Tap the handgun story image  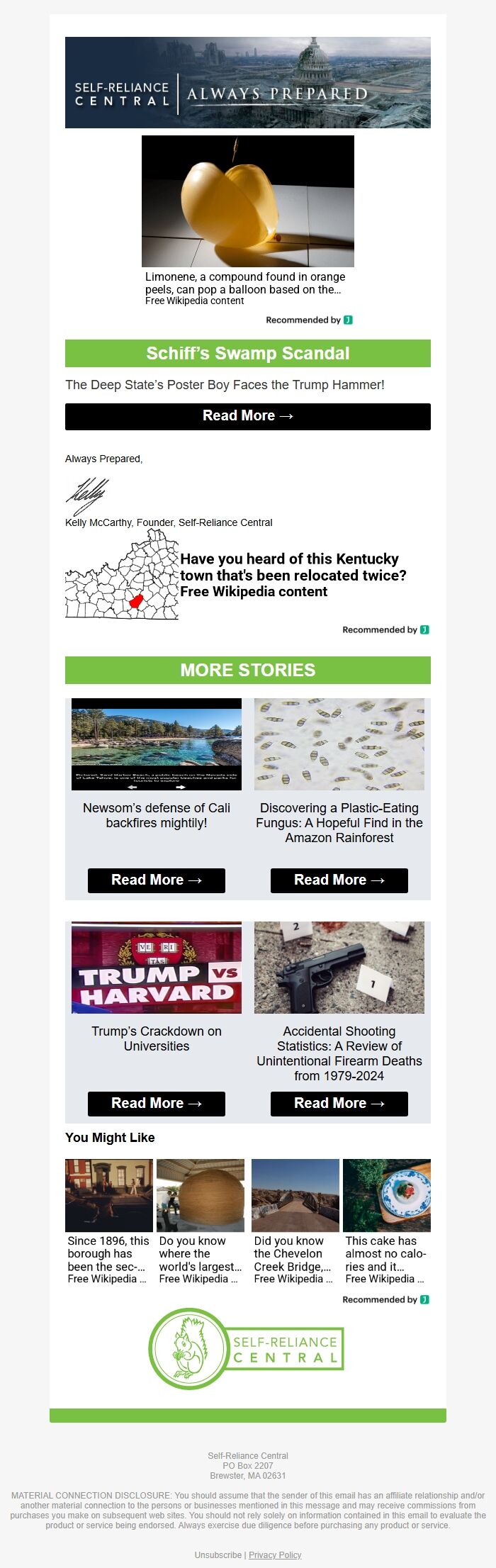pos(339,968)
